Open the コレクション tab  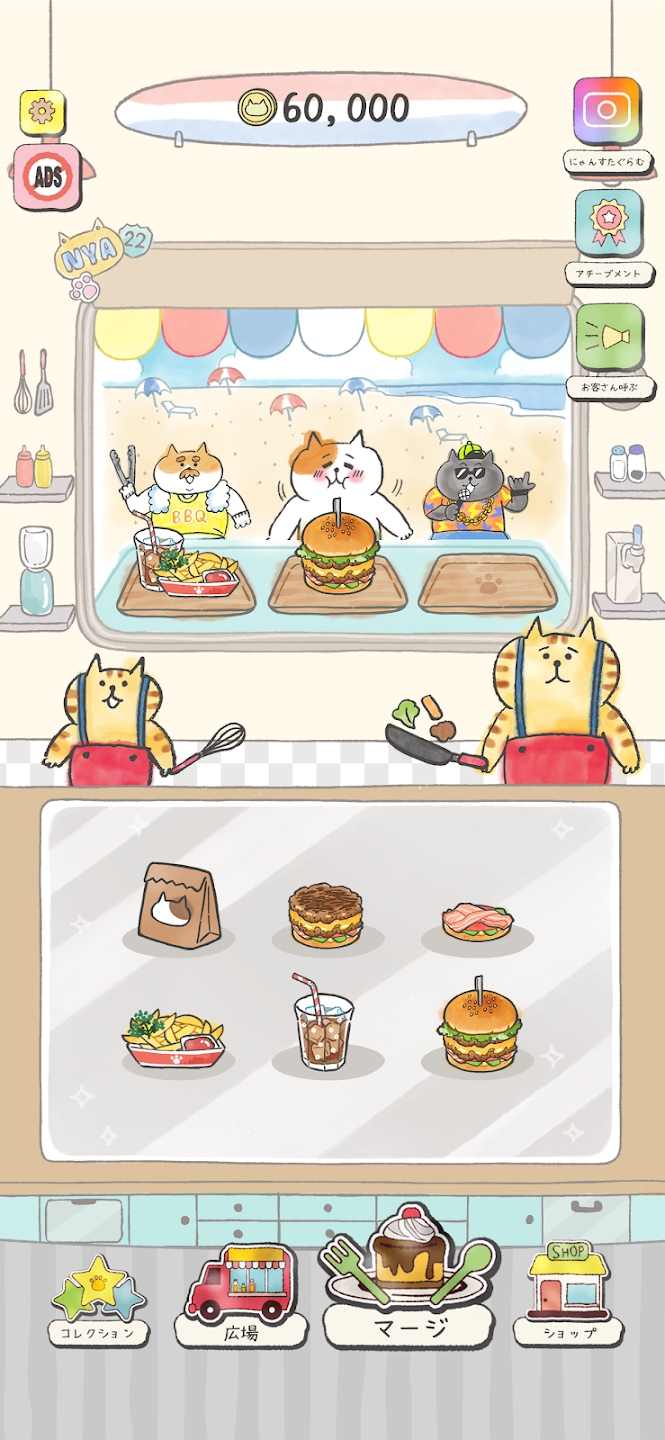click(x=98, y=1297)
